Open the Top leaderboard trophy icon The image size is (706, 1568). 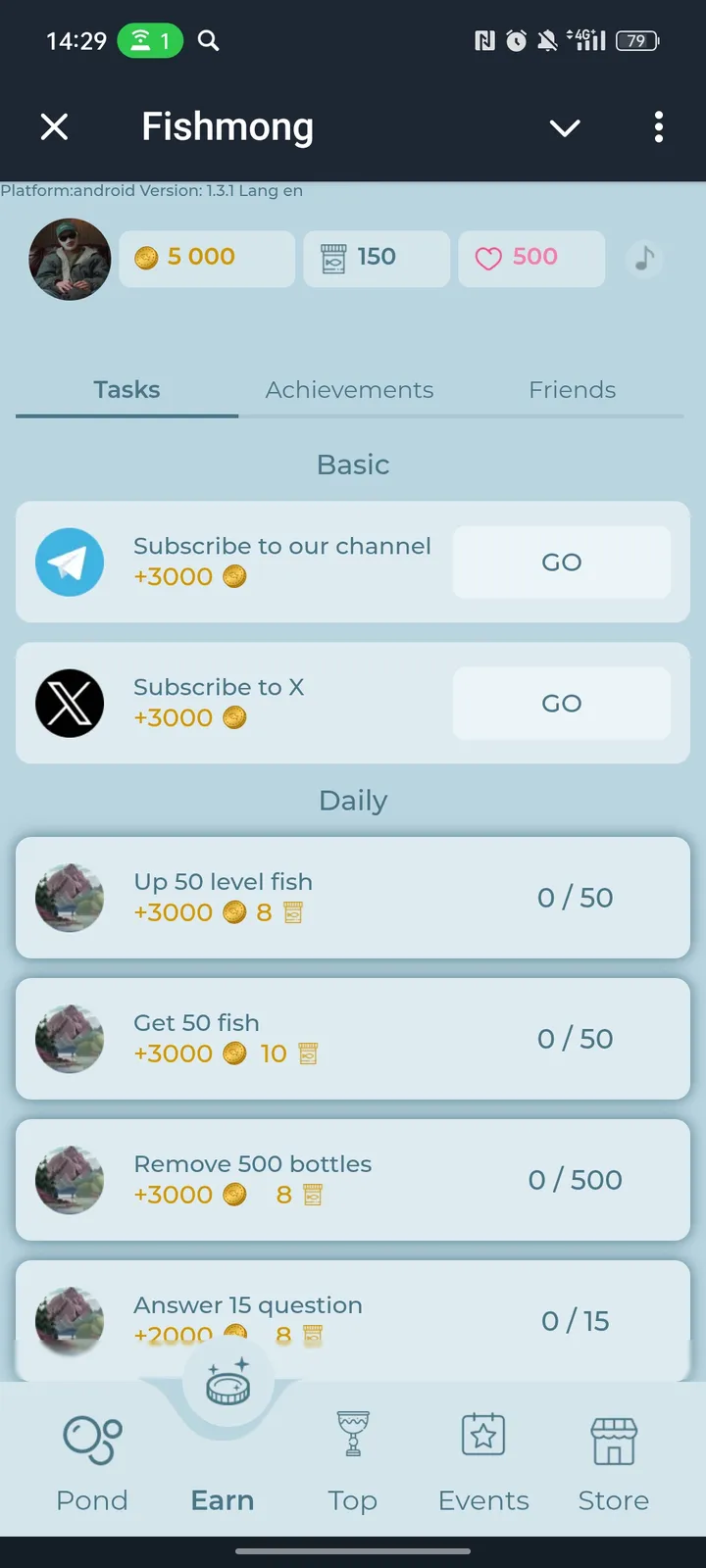pyautogui.click(x=352, y=1434)
